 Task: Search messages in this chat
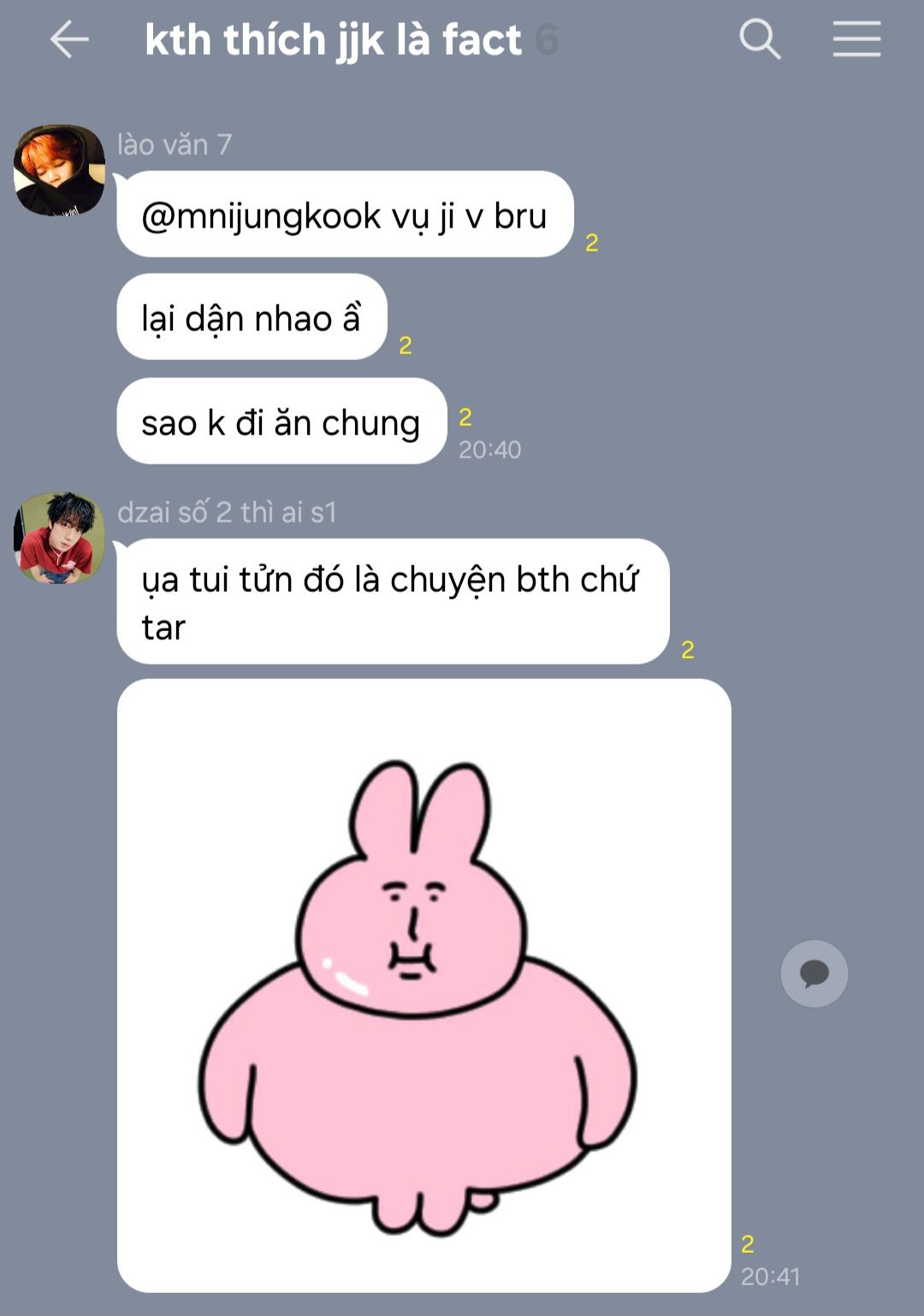pyautogui.click(x=759, y=40)
